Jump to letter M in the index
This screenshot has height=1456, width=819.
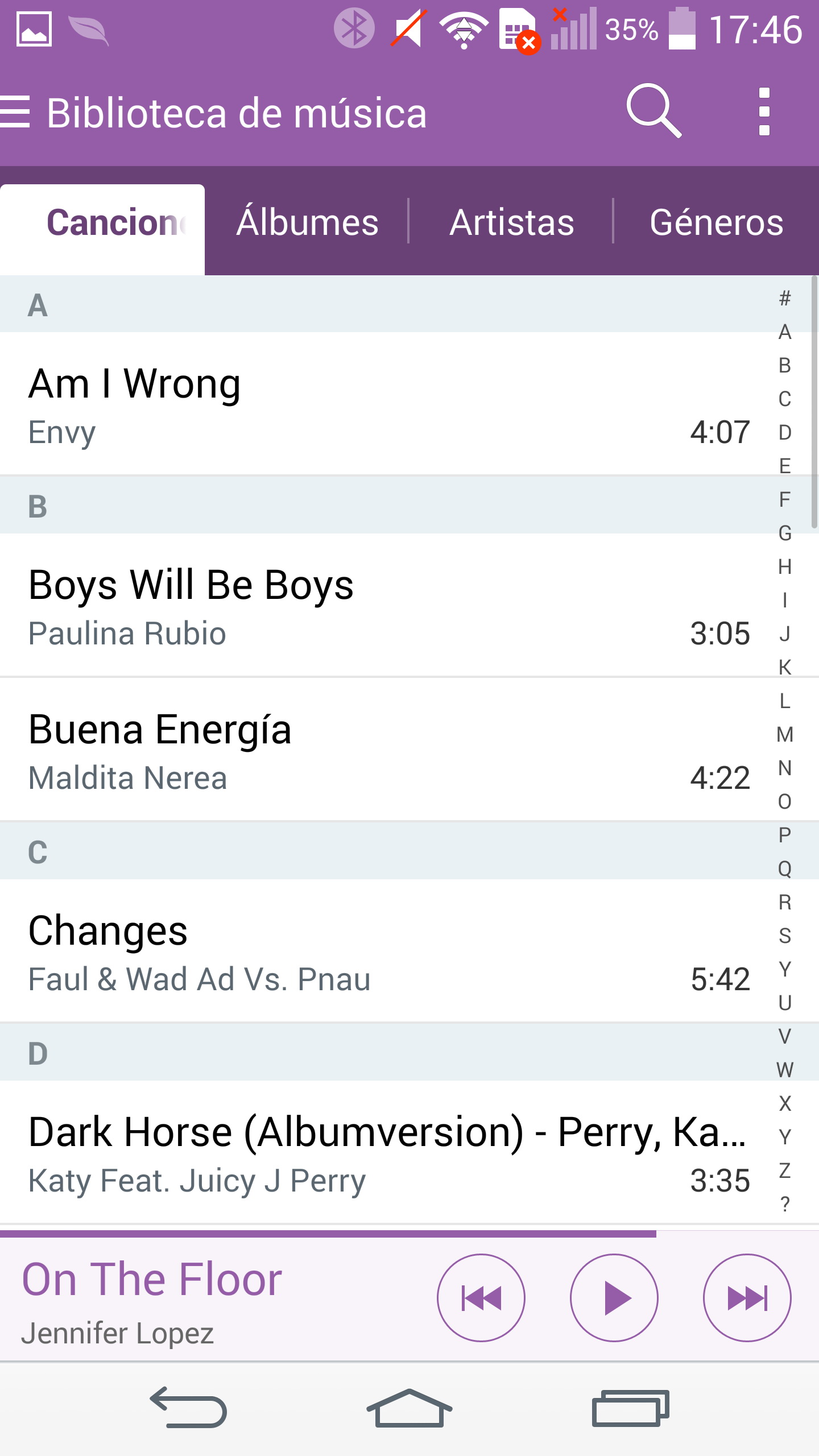pos(785,735)
